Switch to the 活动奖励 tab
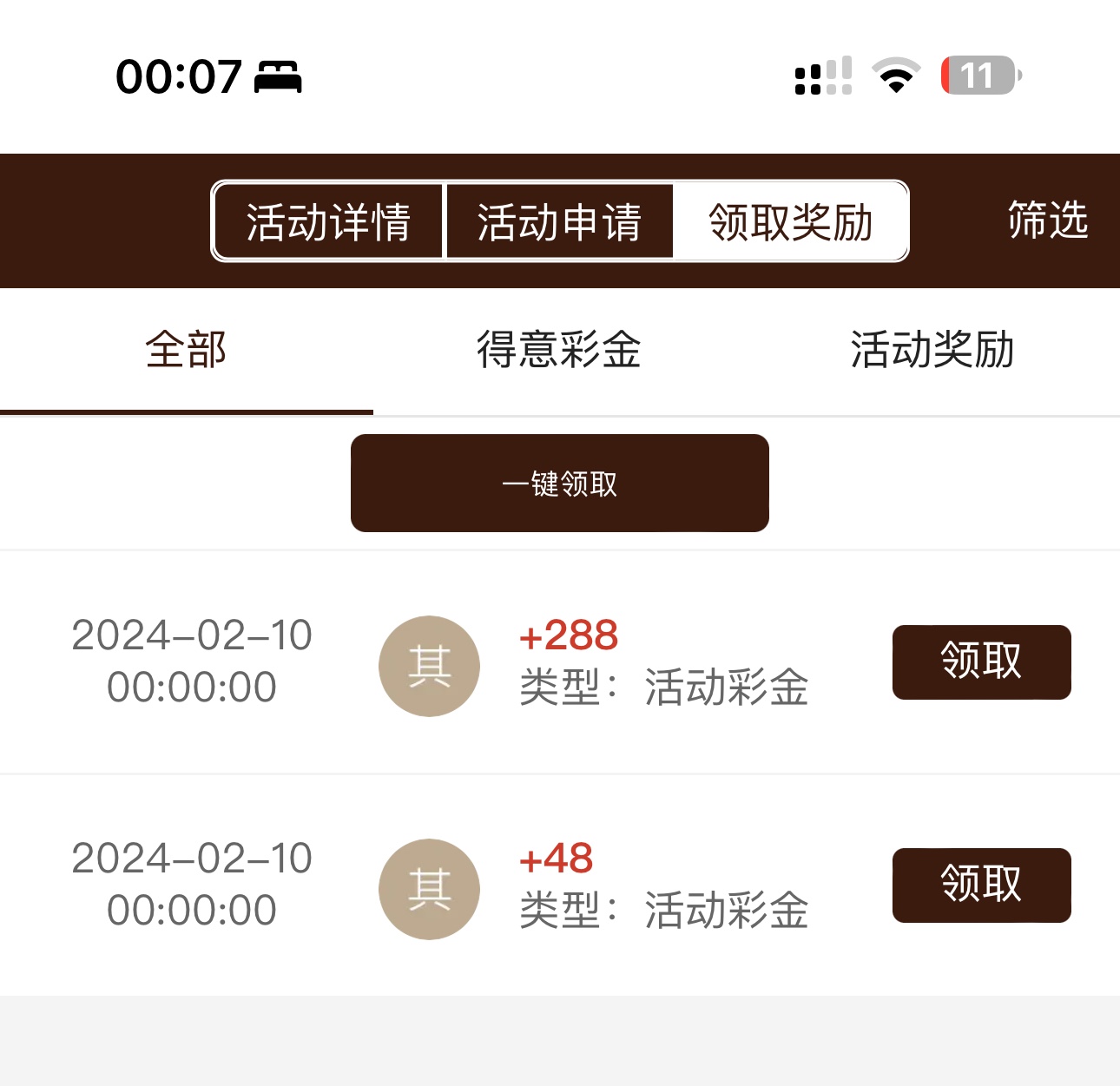Screen dimensions: 1120x1086 (932, 350)
